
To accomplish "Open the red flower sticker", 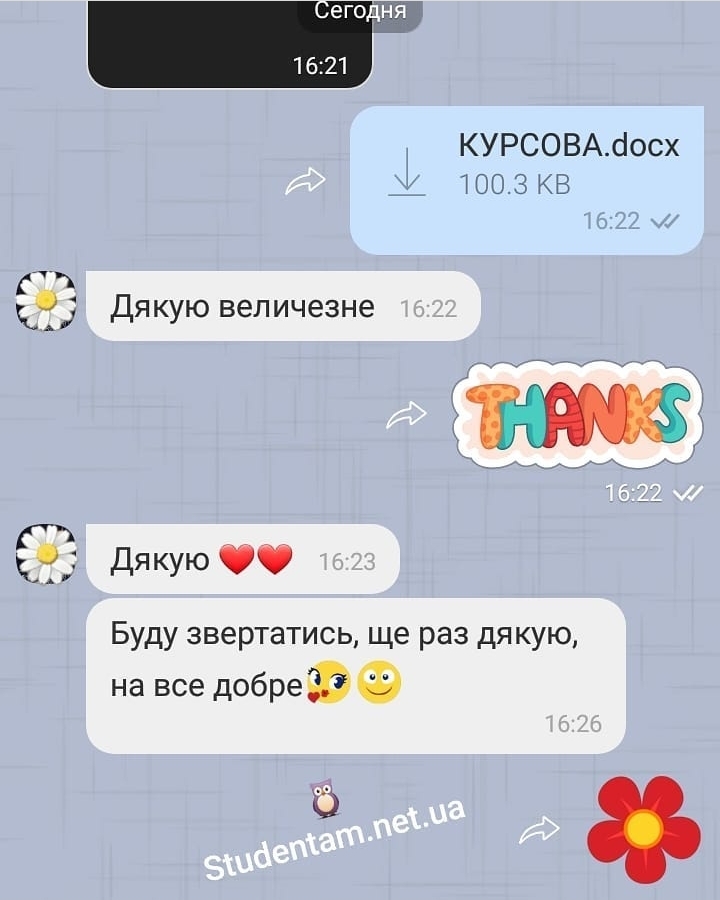I will click(x=643, y=829).
